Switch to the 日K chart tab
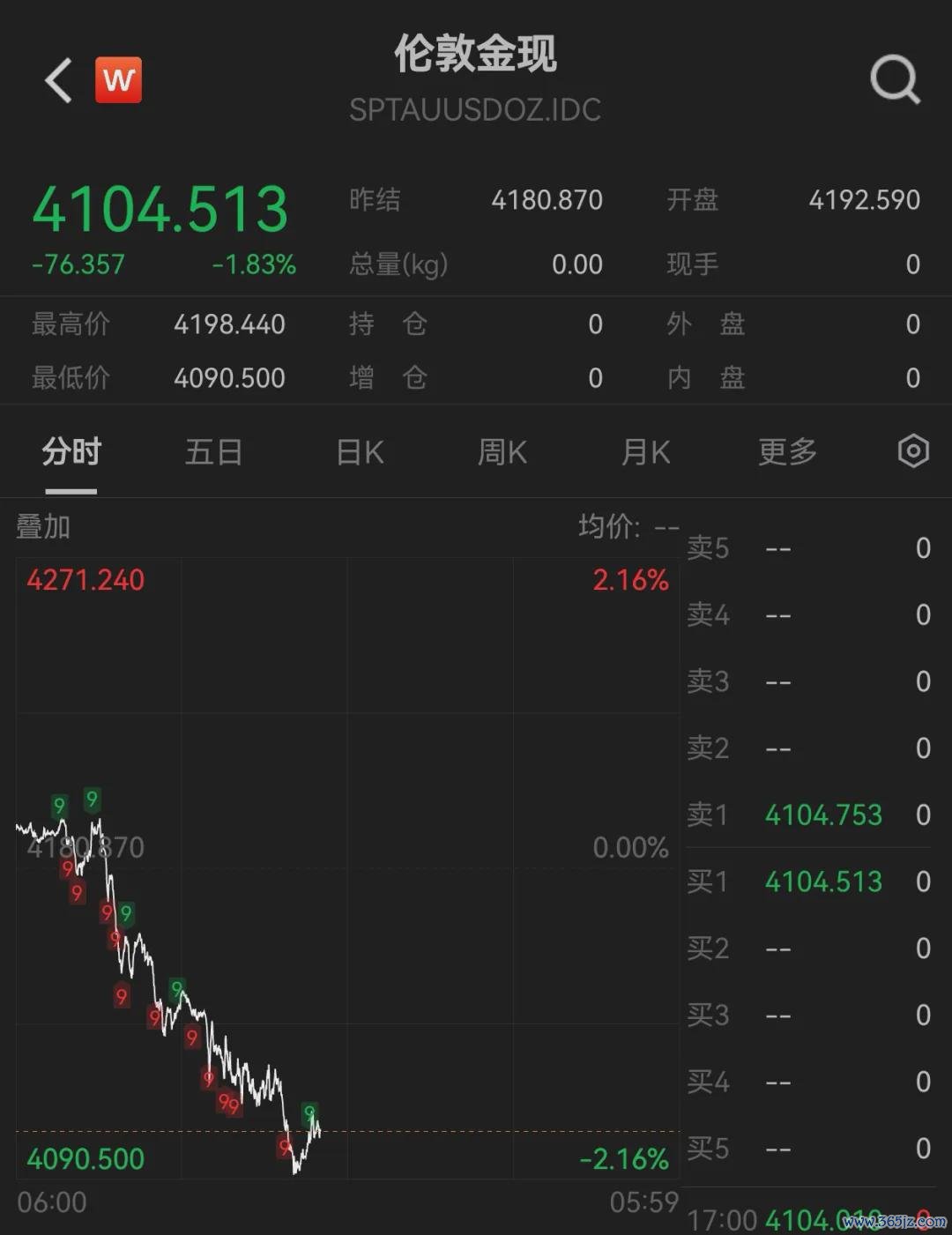The width and height of the screenshot is (952, 1235). click(x=360, y=452)
